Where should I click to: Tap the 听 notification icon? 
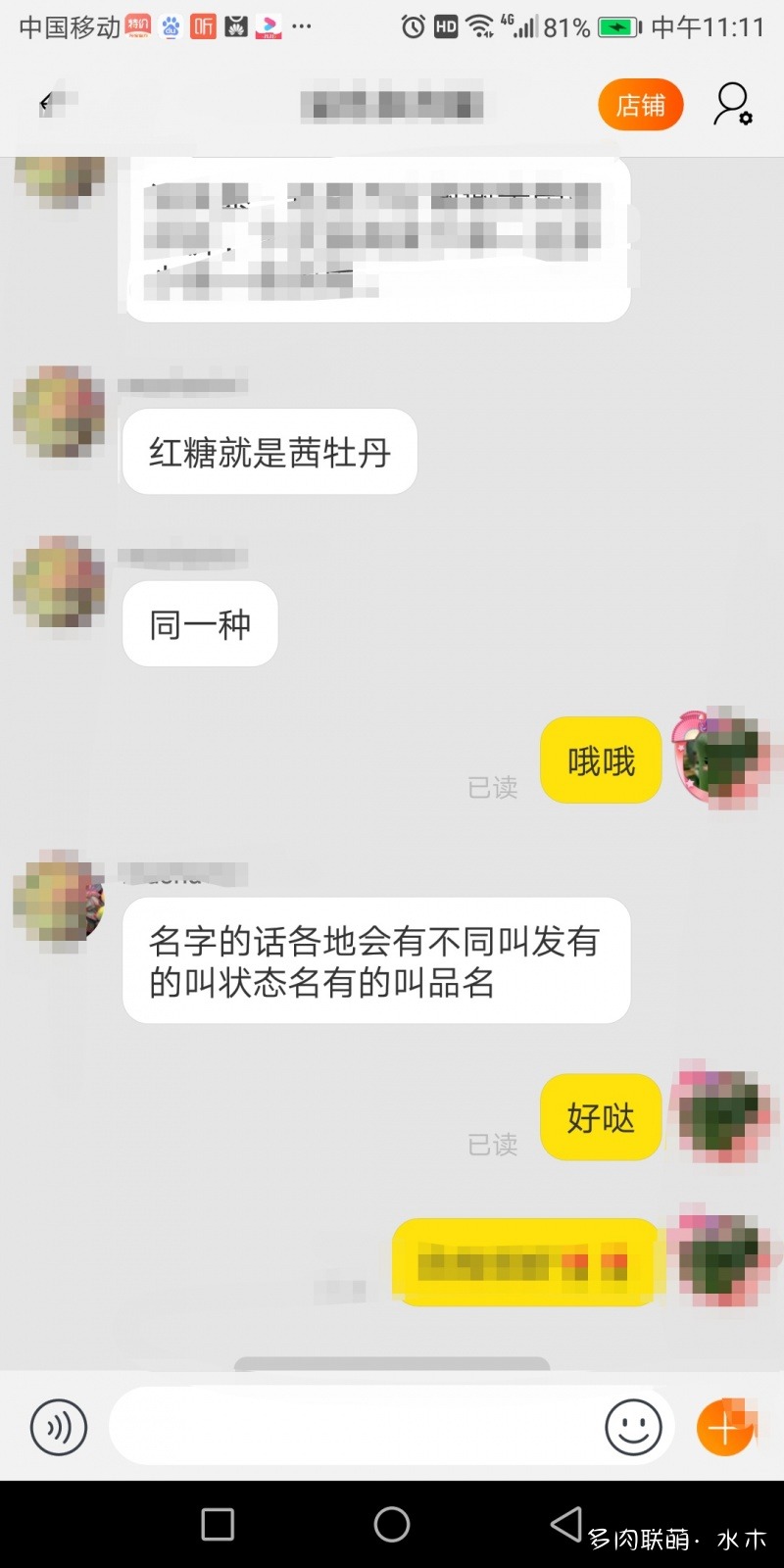click(x=203, y=26)
